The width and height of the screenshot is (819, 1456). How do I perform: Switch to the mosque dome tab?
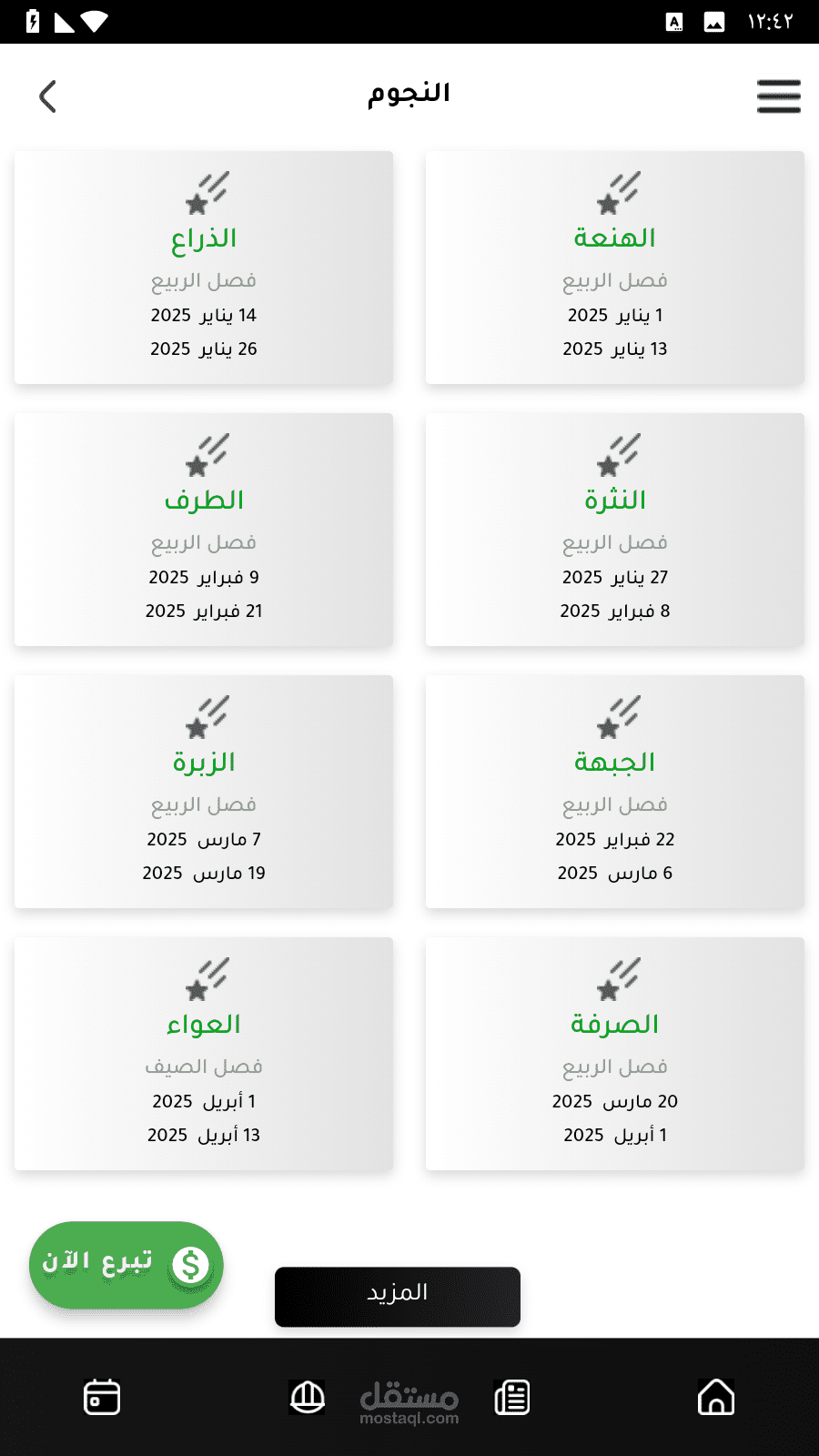pos(308,1397)
